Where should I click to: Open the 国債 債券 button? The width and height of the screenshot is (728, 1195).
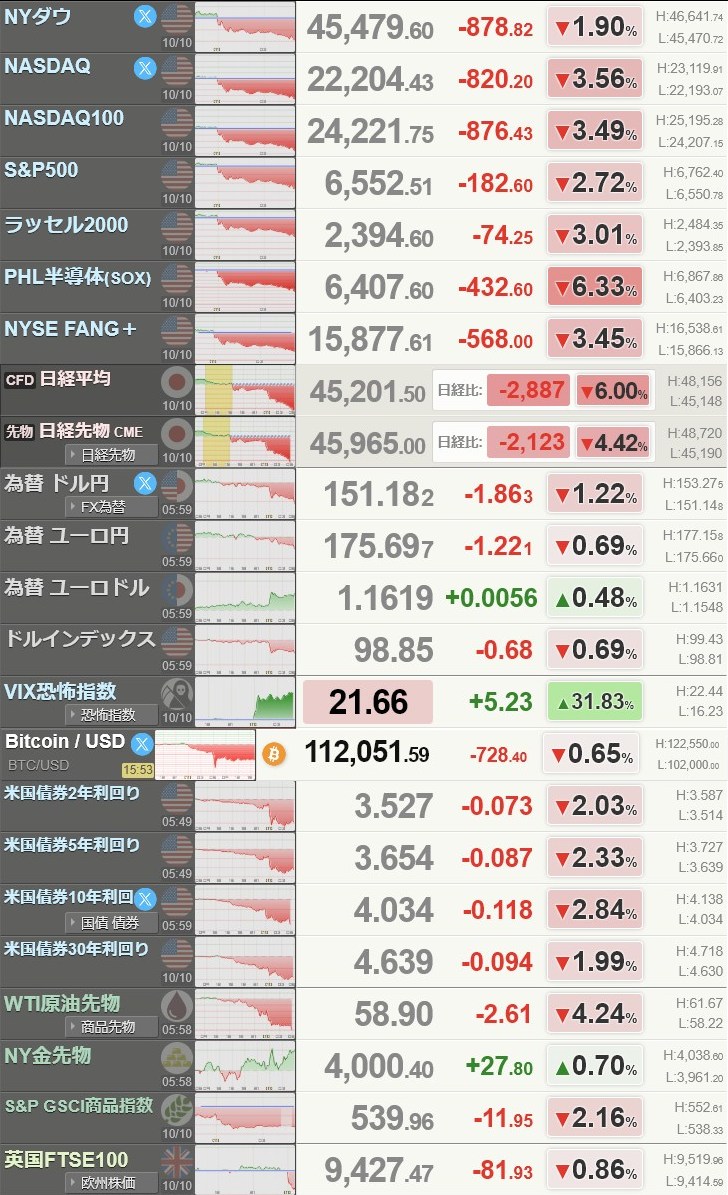pyautogui.click(x=109, y=923)
